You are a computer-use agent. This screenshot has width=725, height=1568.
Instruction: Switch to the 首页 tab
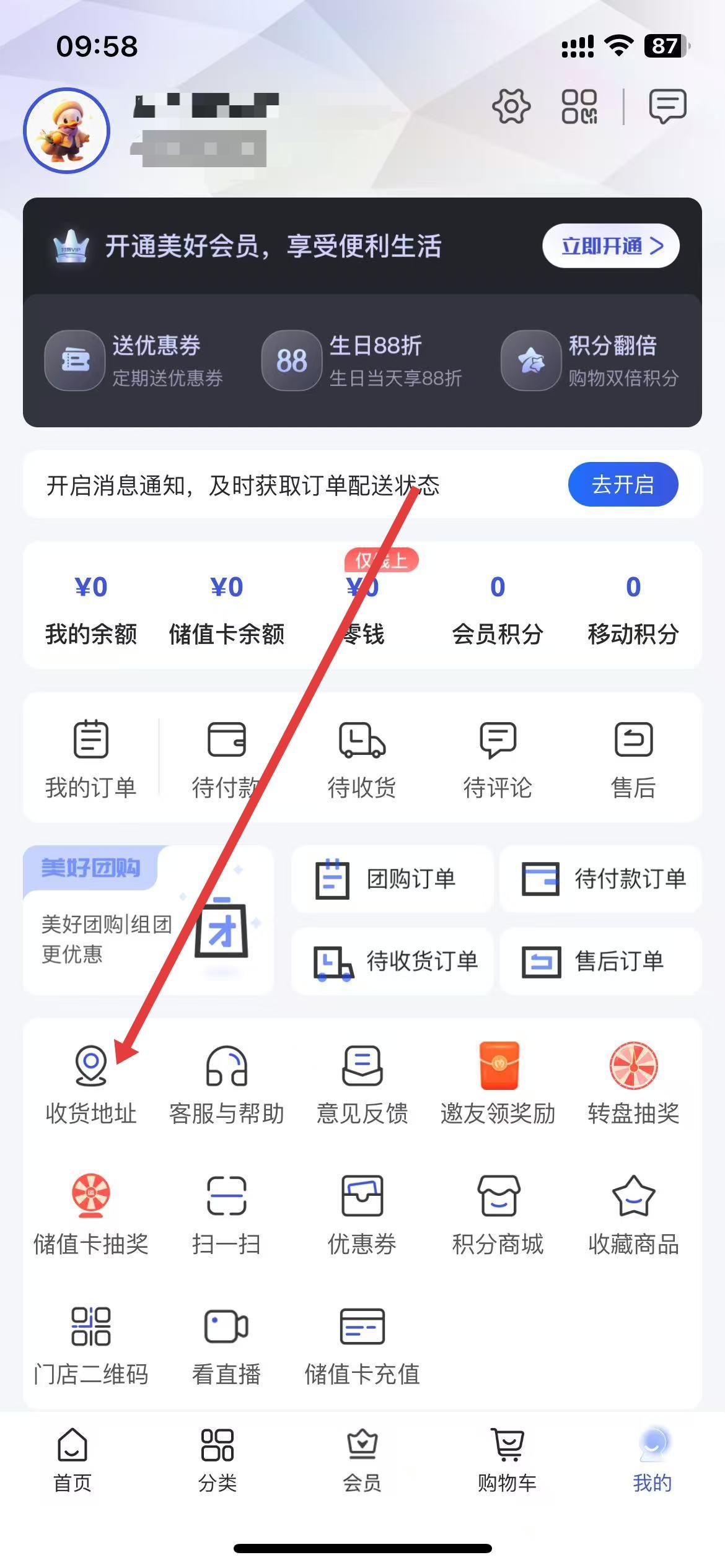click(x=72, y=1460)
